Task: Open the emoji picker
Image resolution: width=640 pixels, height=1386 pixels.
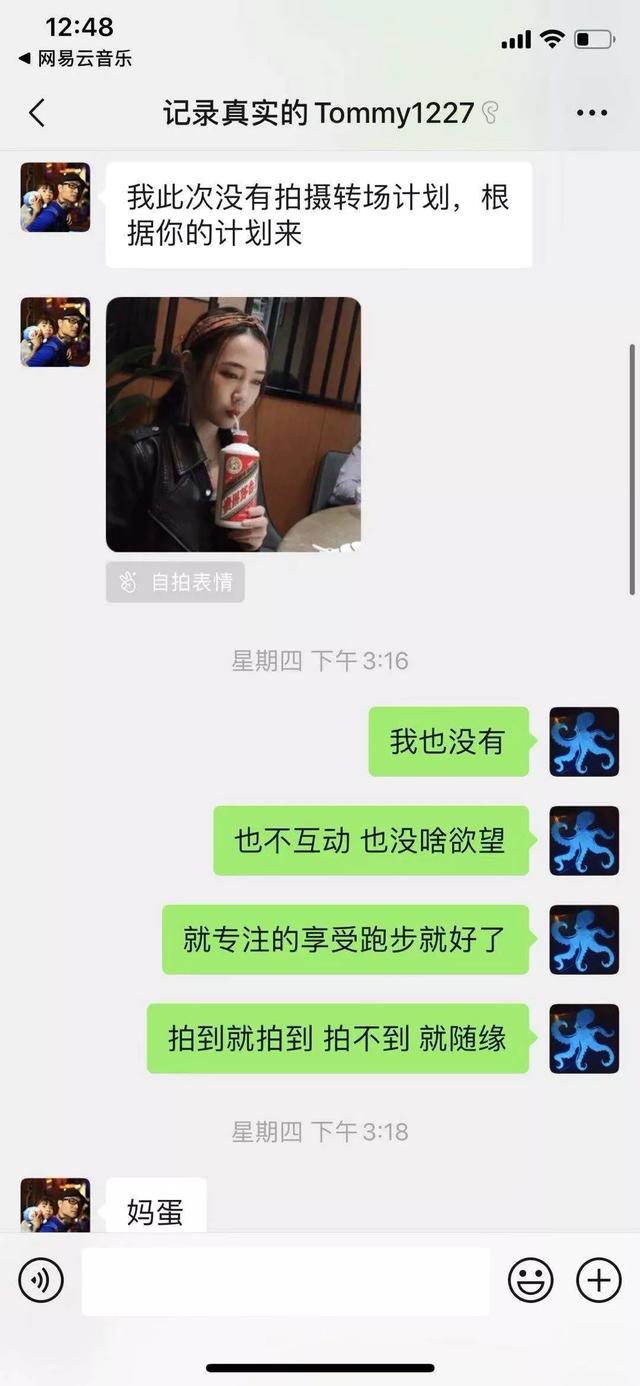Action: tap(531, 1280)
